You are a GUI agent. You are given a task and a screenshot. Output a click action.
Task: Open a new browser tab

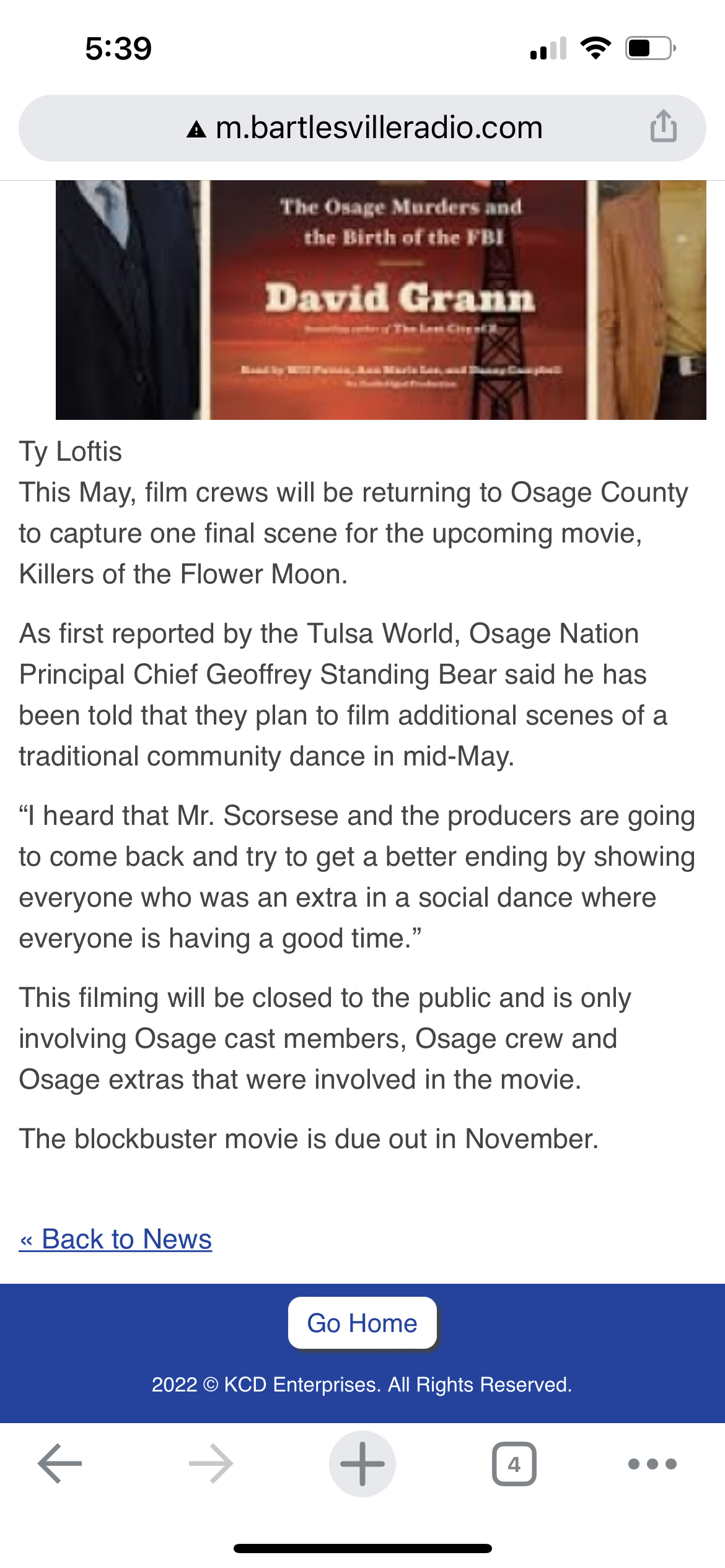pyautogui.click(x=362, y=1464)
